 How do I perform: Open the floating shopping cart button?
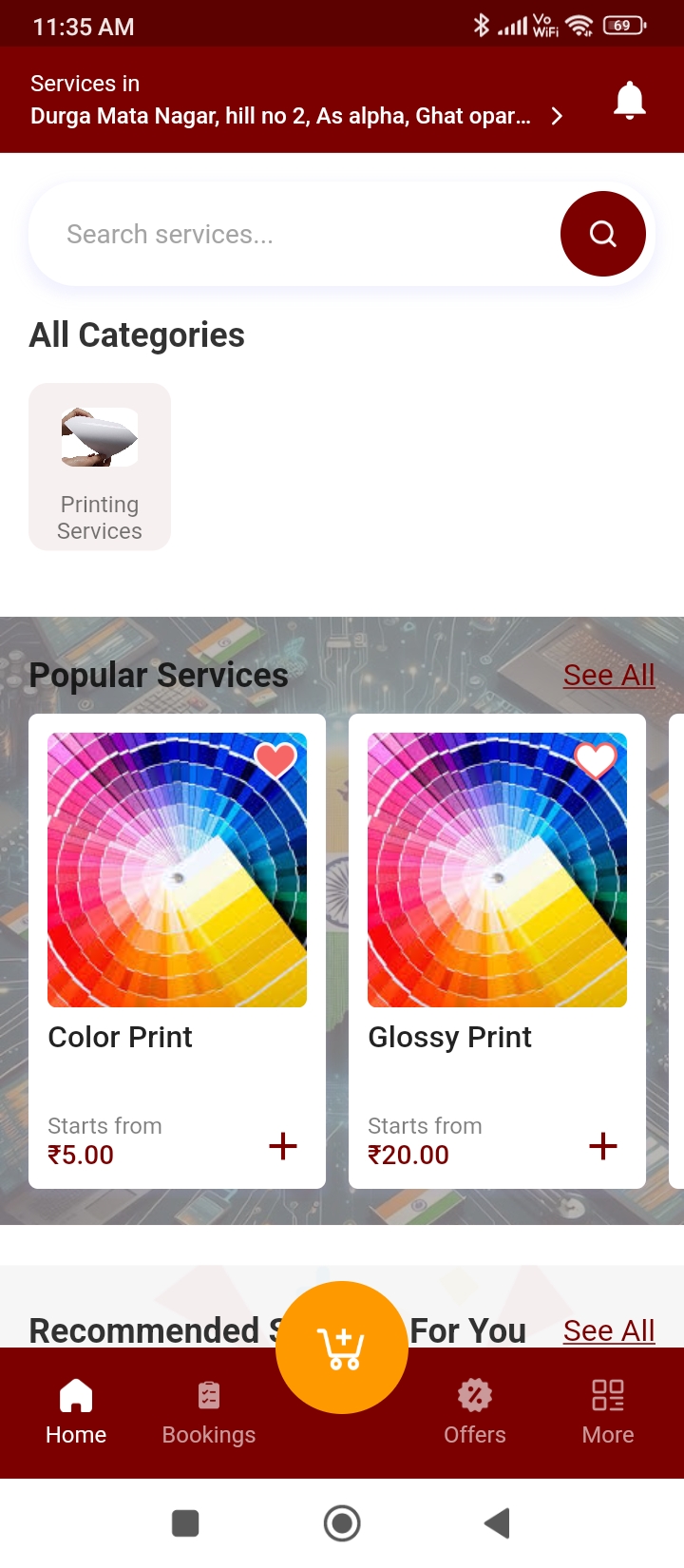(342, 1347)
